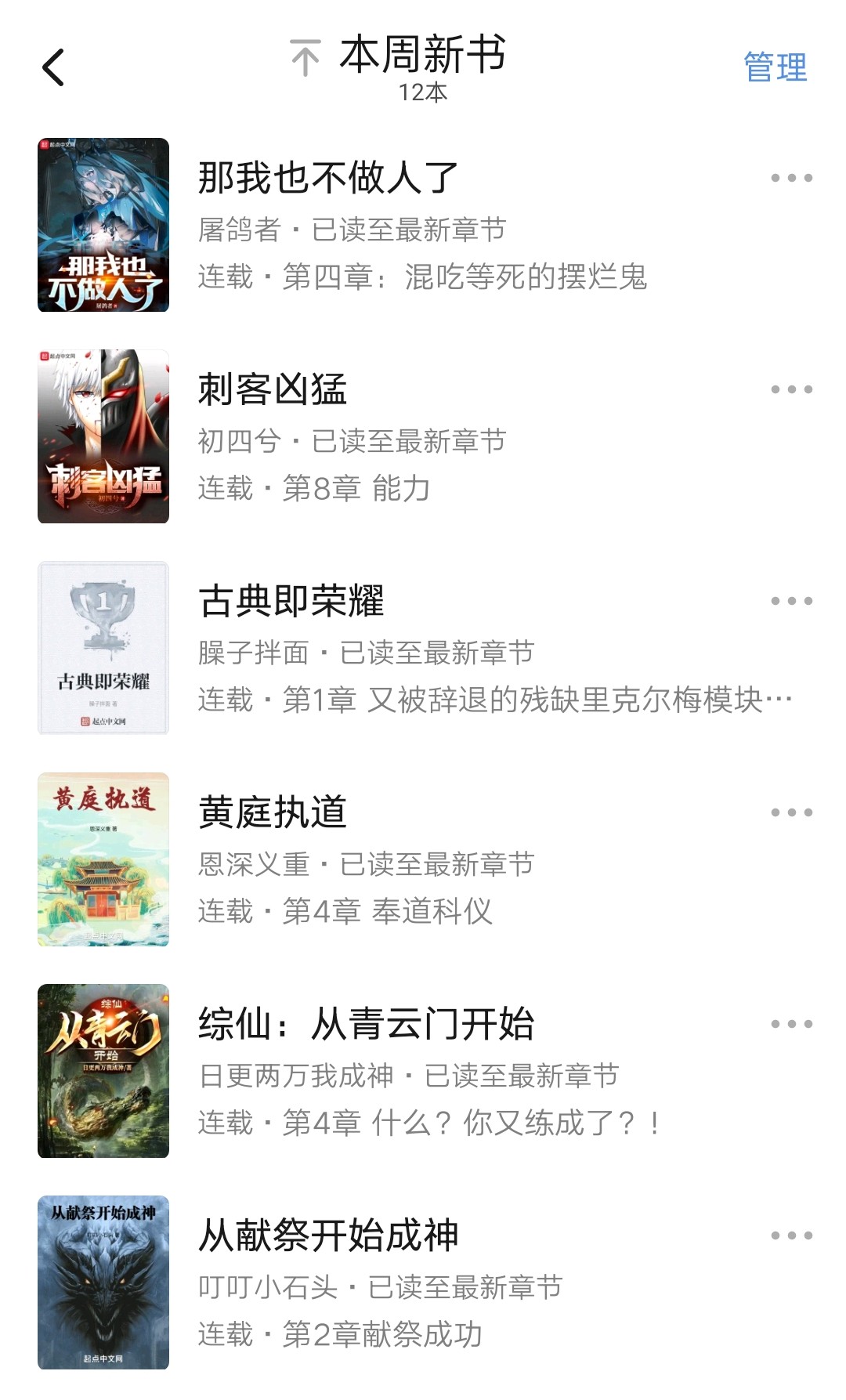Open 管理 to manage the booklist

(x=775, y=67)
